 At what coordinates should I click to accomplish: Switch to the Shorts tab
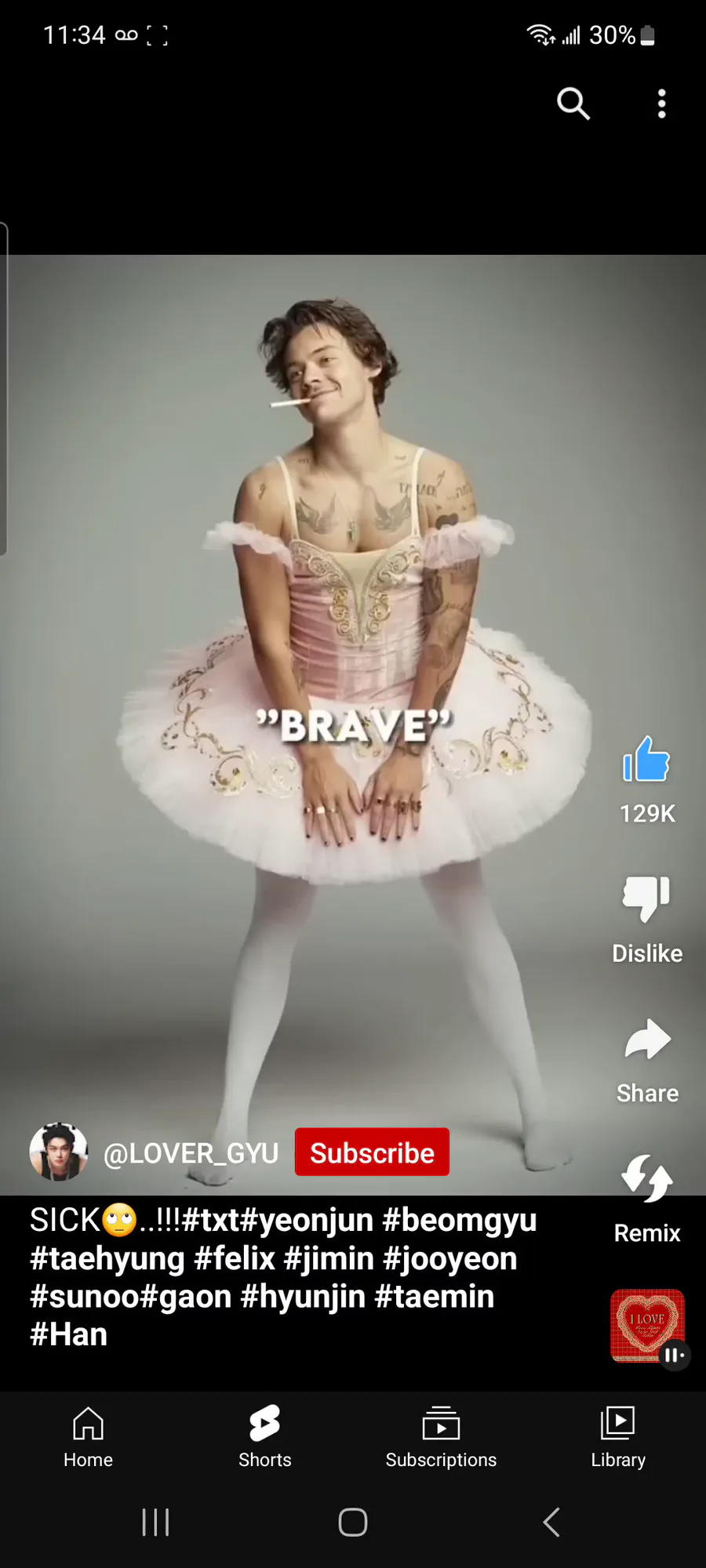(x=265, y=1438)
